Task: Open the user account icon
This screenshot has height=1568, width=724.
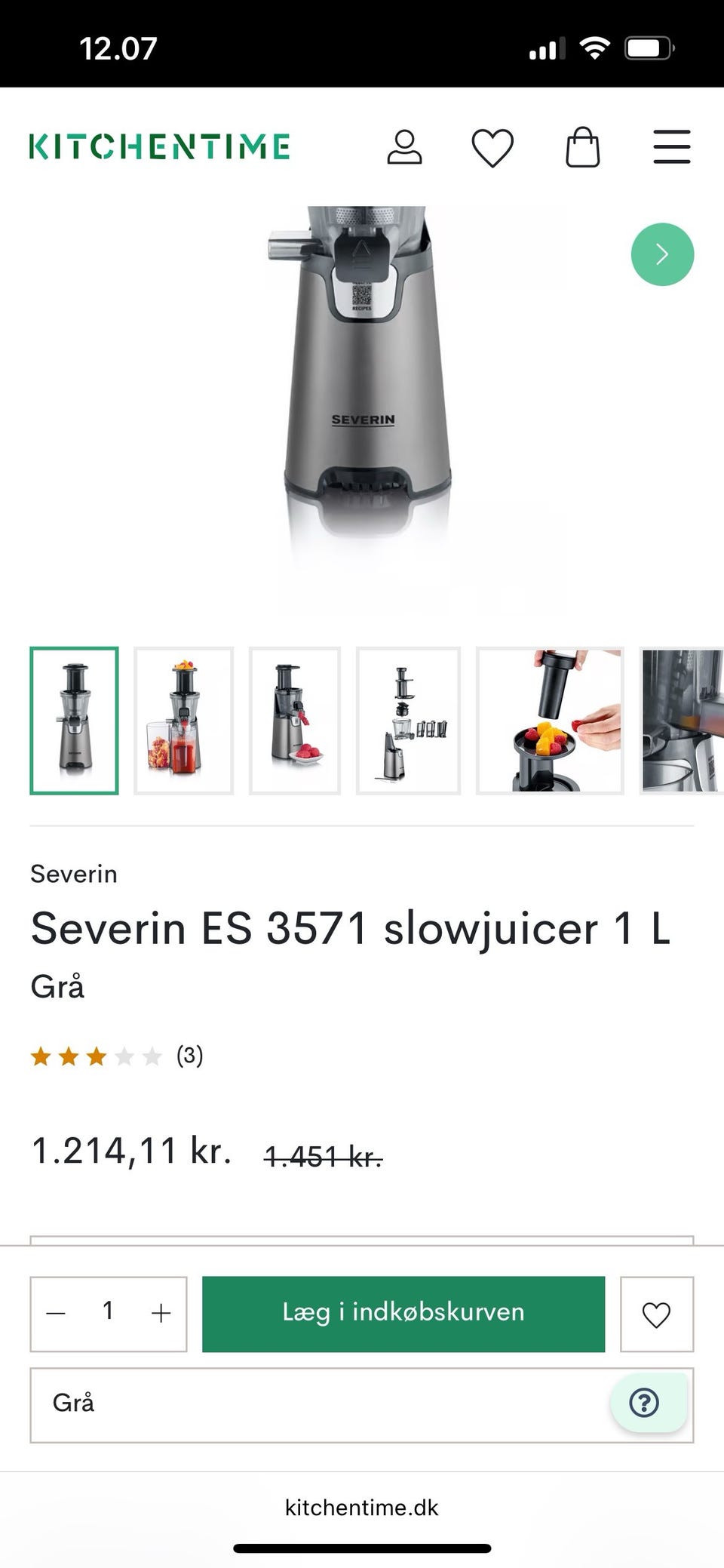Action: click(x=404, y=147)
